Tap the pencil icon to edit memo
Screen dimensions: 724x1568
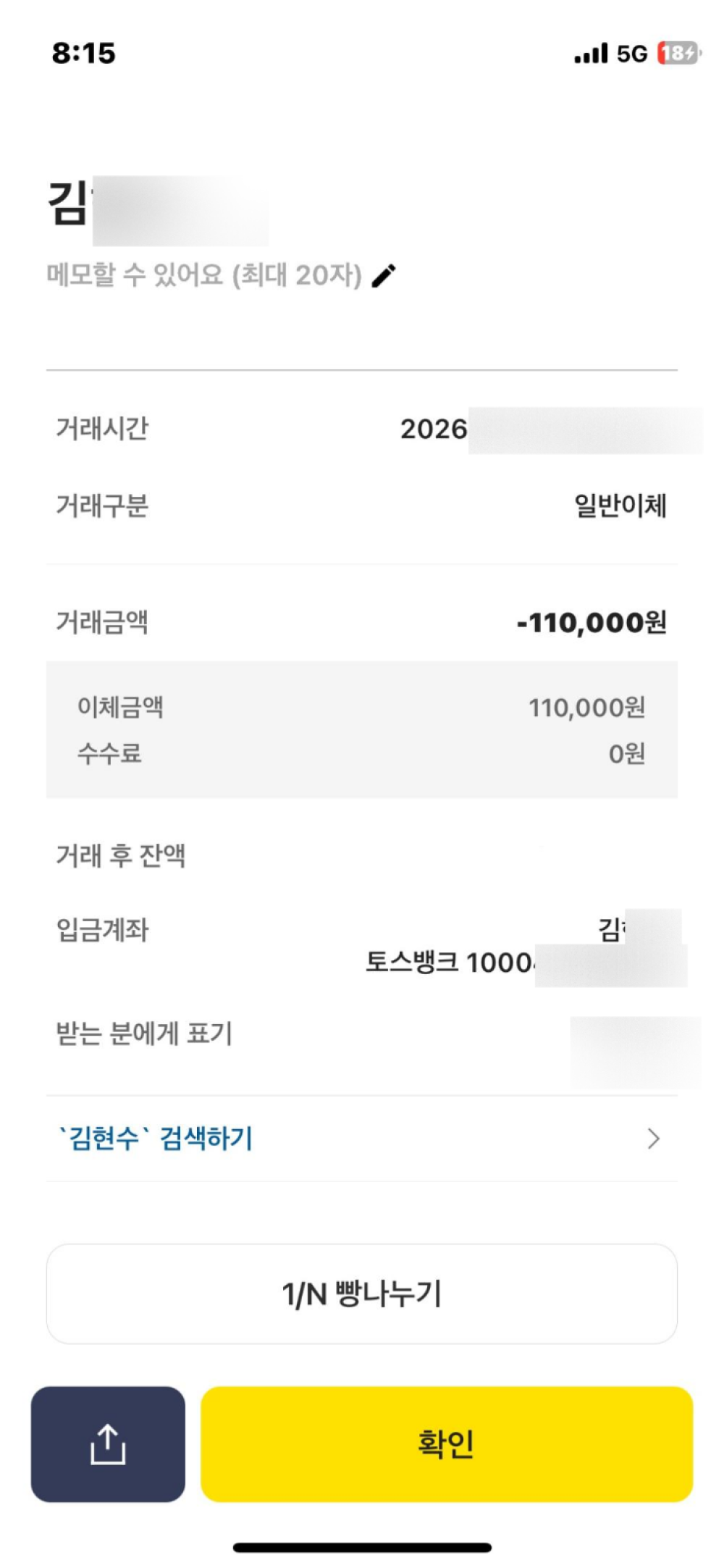(x=384, y=276)
